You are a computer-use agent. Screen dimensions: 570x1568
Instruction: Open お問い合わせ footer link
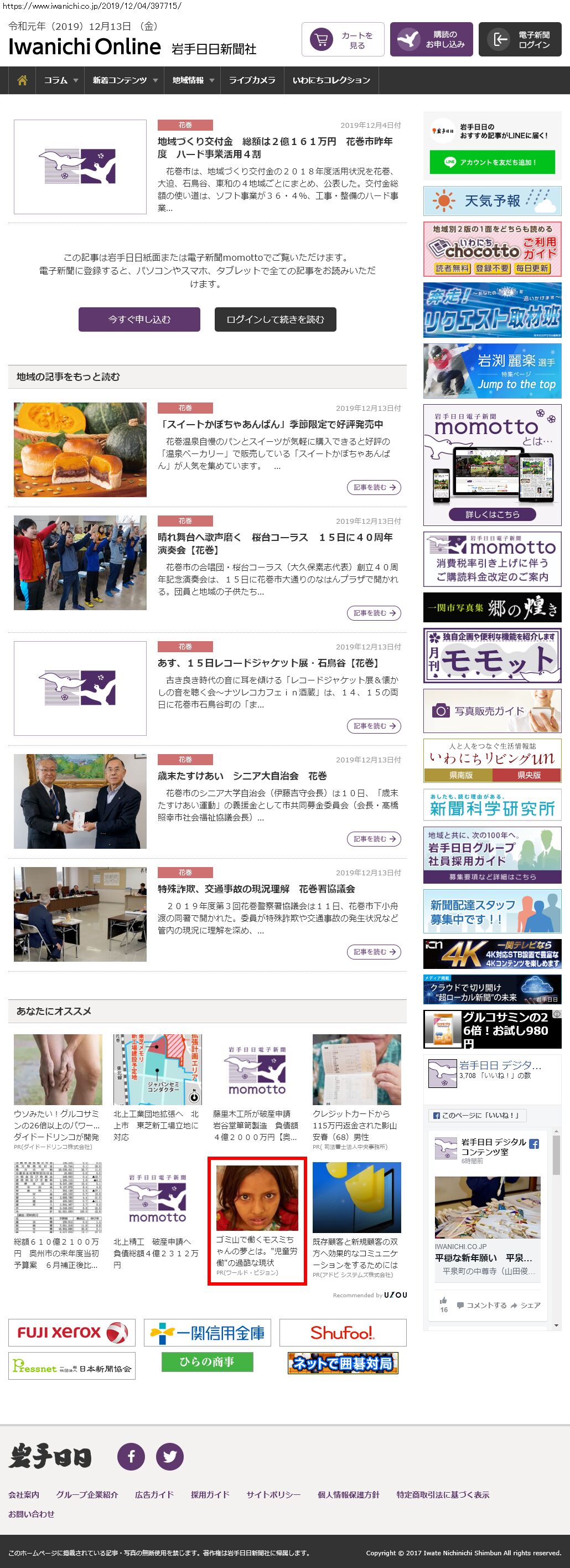click(x=31, y=1514)
